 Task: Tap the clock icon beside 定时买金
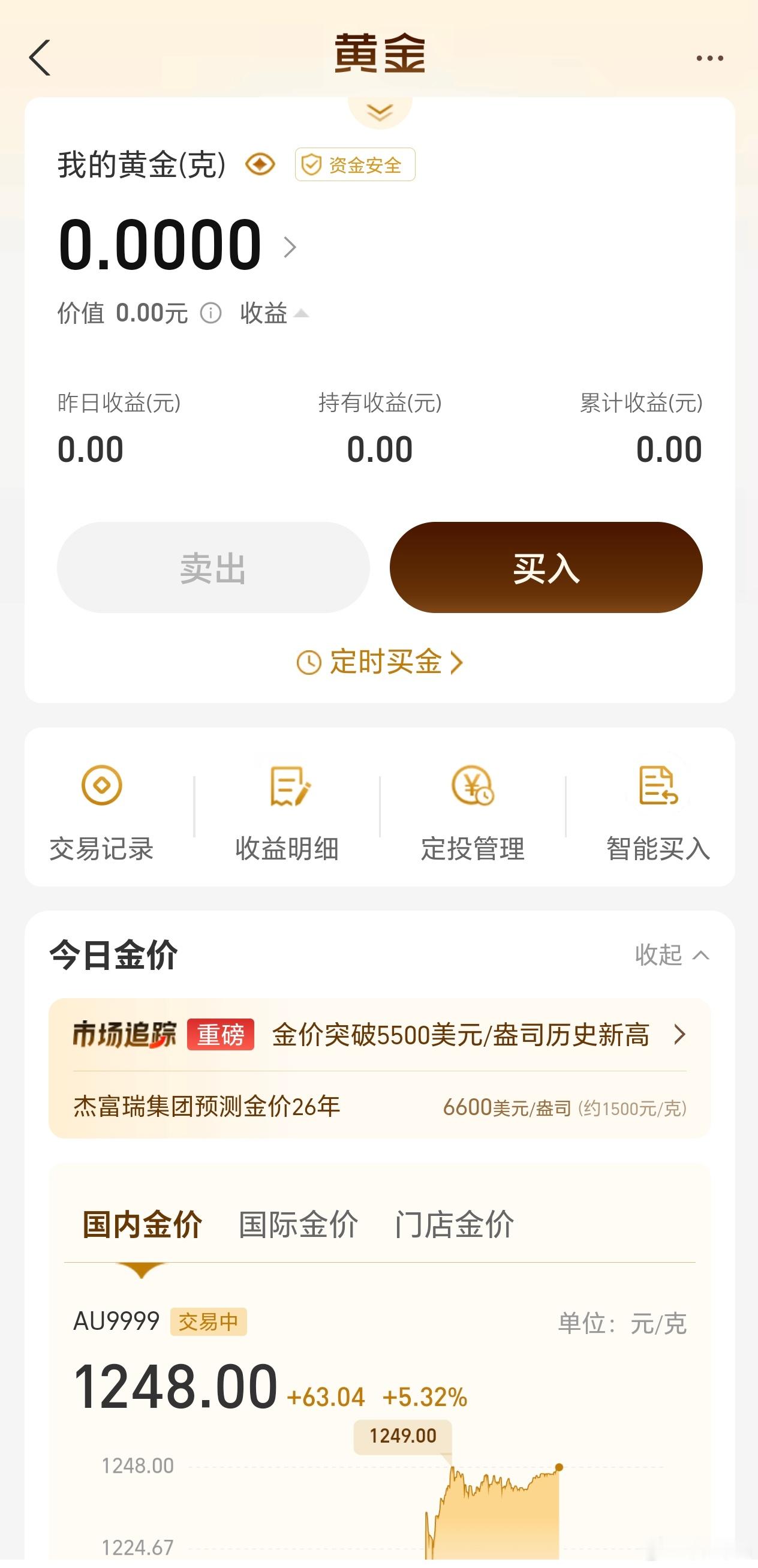(310, 663)
